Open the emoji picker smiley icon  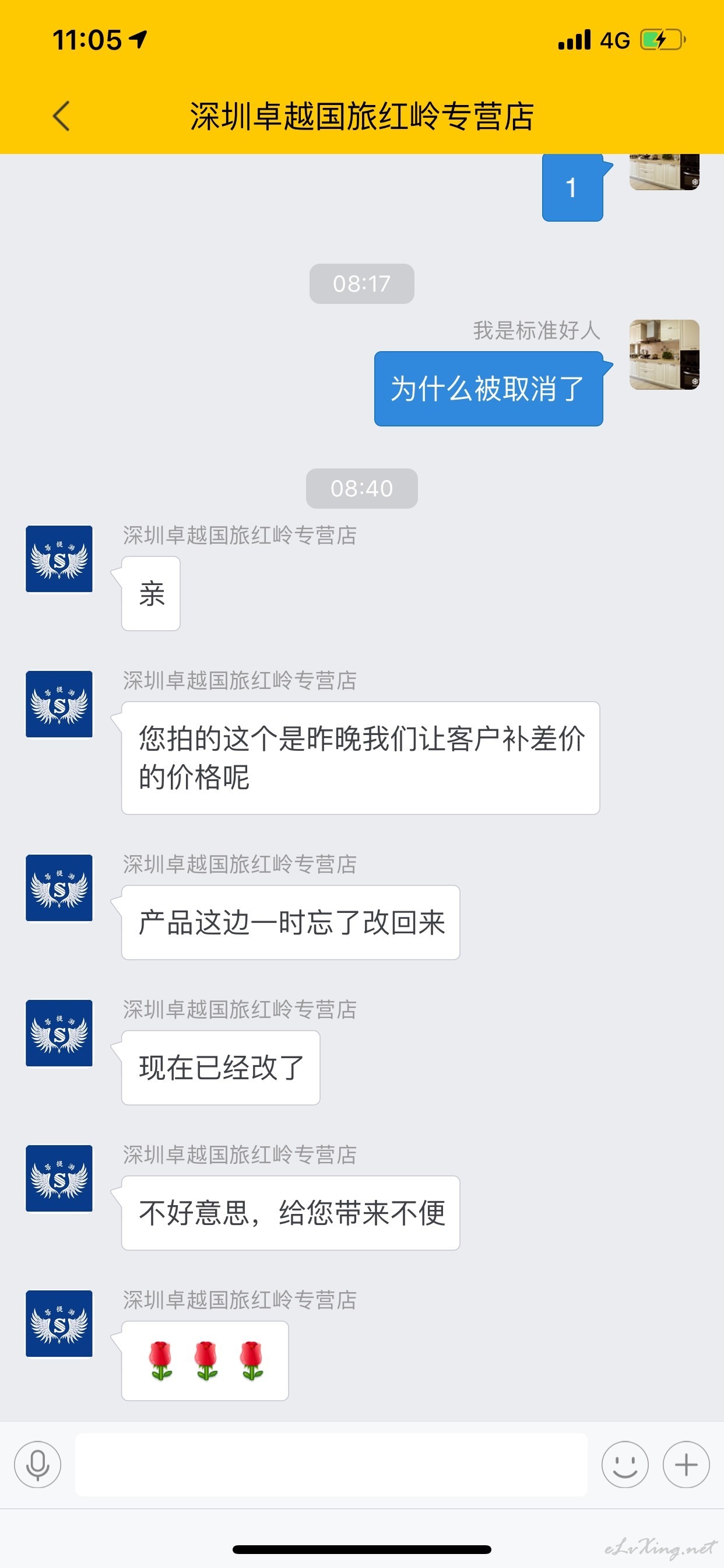[x=625, y=1464]
